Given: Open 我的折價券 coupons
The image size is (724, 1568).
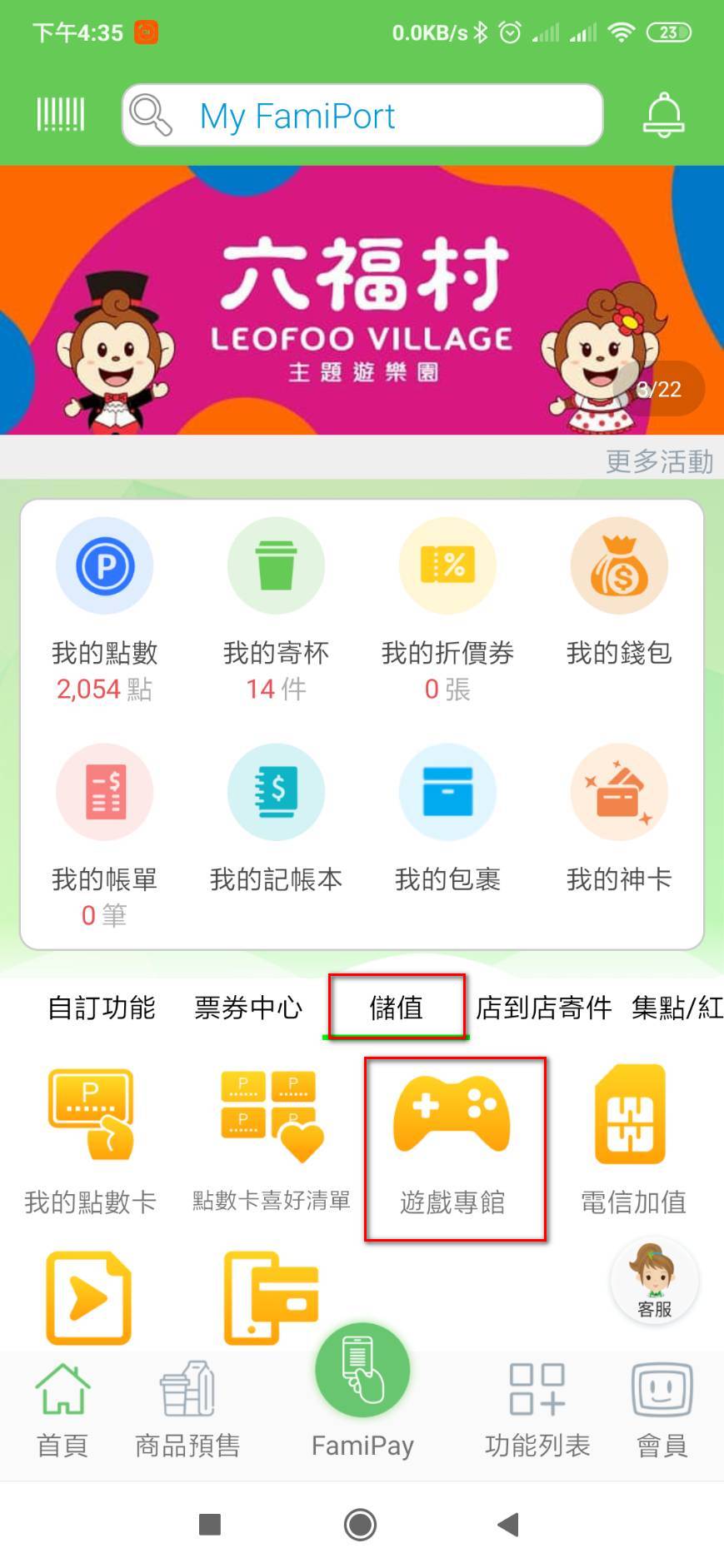Looking at the screenshot, I should click(x=447, y=610).
